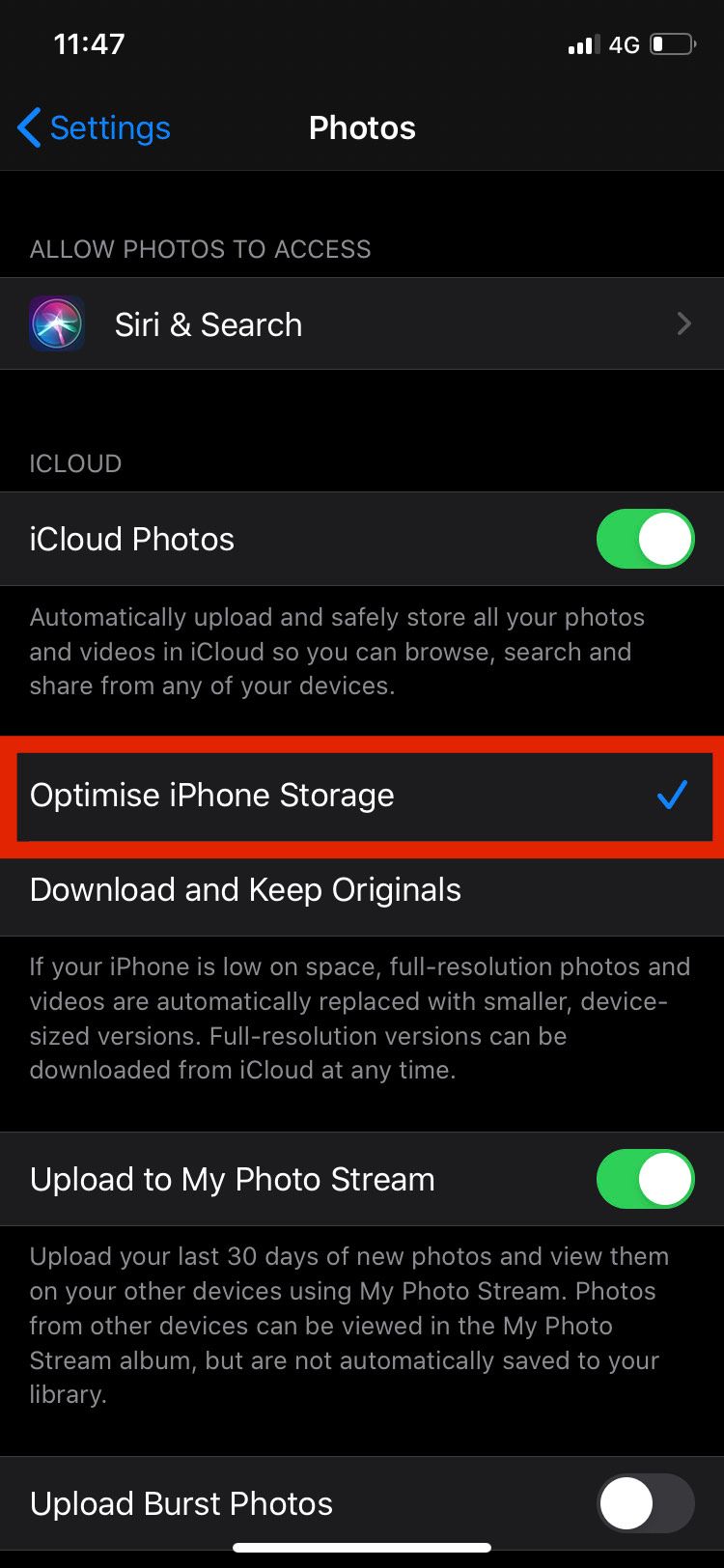Choose Download and Keep Originals
The height and width of the screenshot is (1568, 724).
[x=361, y=890]
